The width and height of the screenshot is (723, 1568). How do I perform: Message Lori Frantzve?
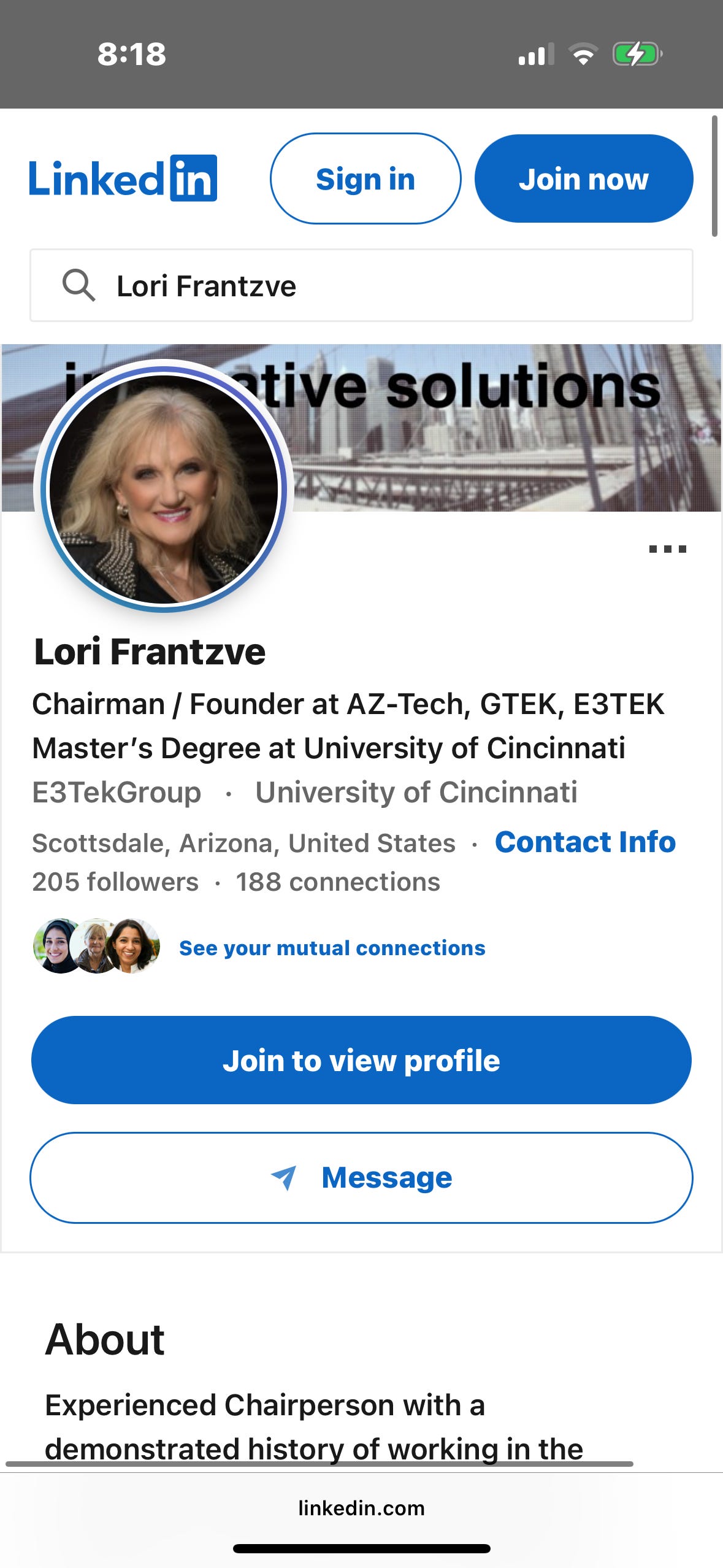point(361,1178)
